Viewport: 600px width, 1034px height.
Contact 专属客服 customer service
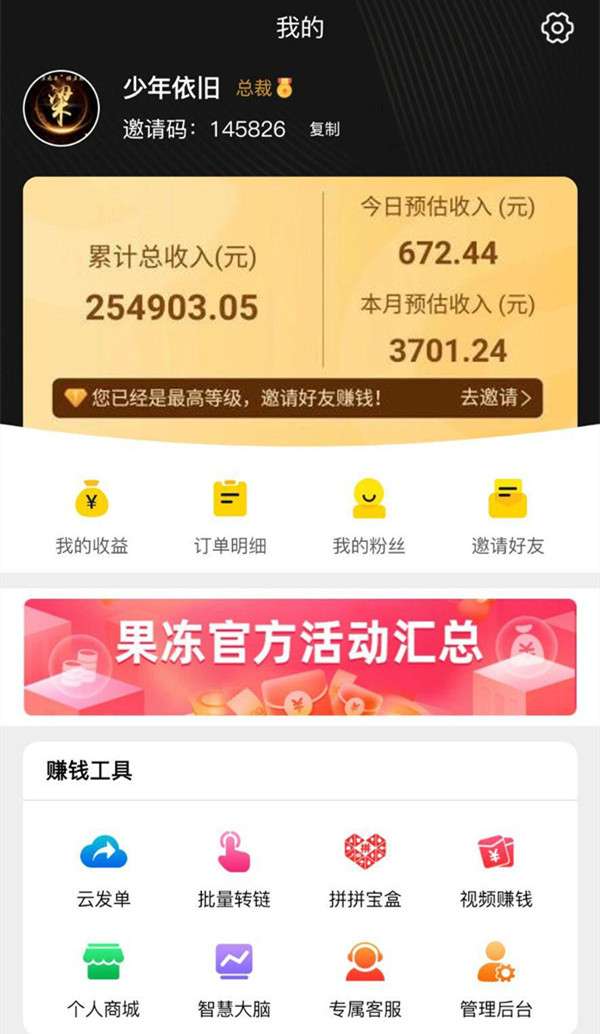(x=365, y=981)
